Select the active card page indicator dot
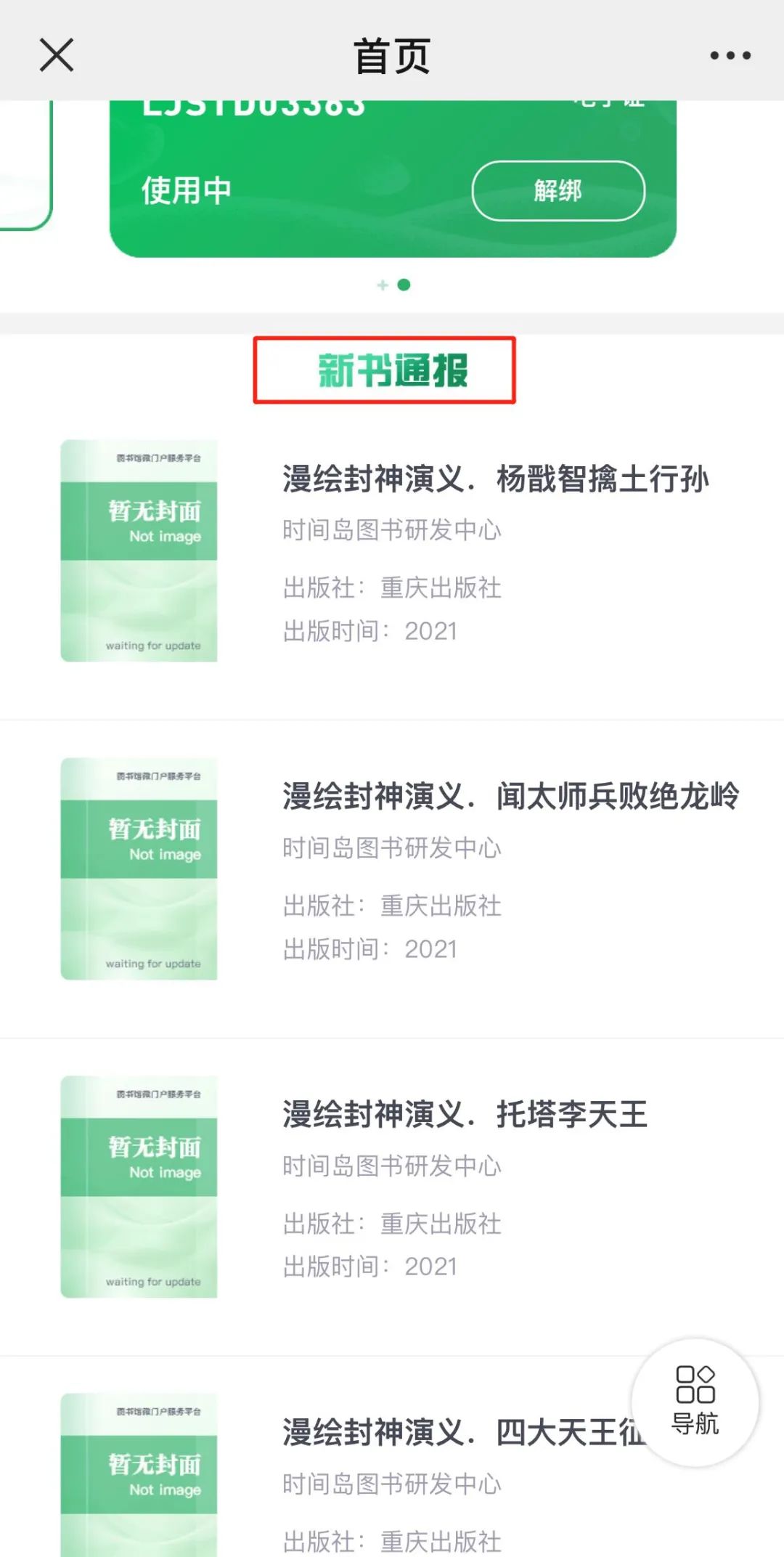 (404, 285)
